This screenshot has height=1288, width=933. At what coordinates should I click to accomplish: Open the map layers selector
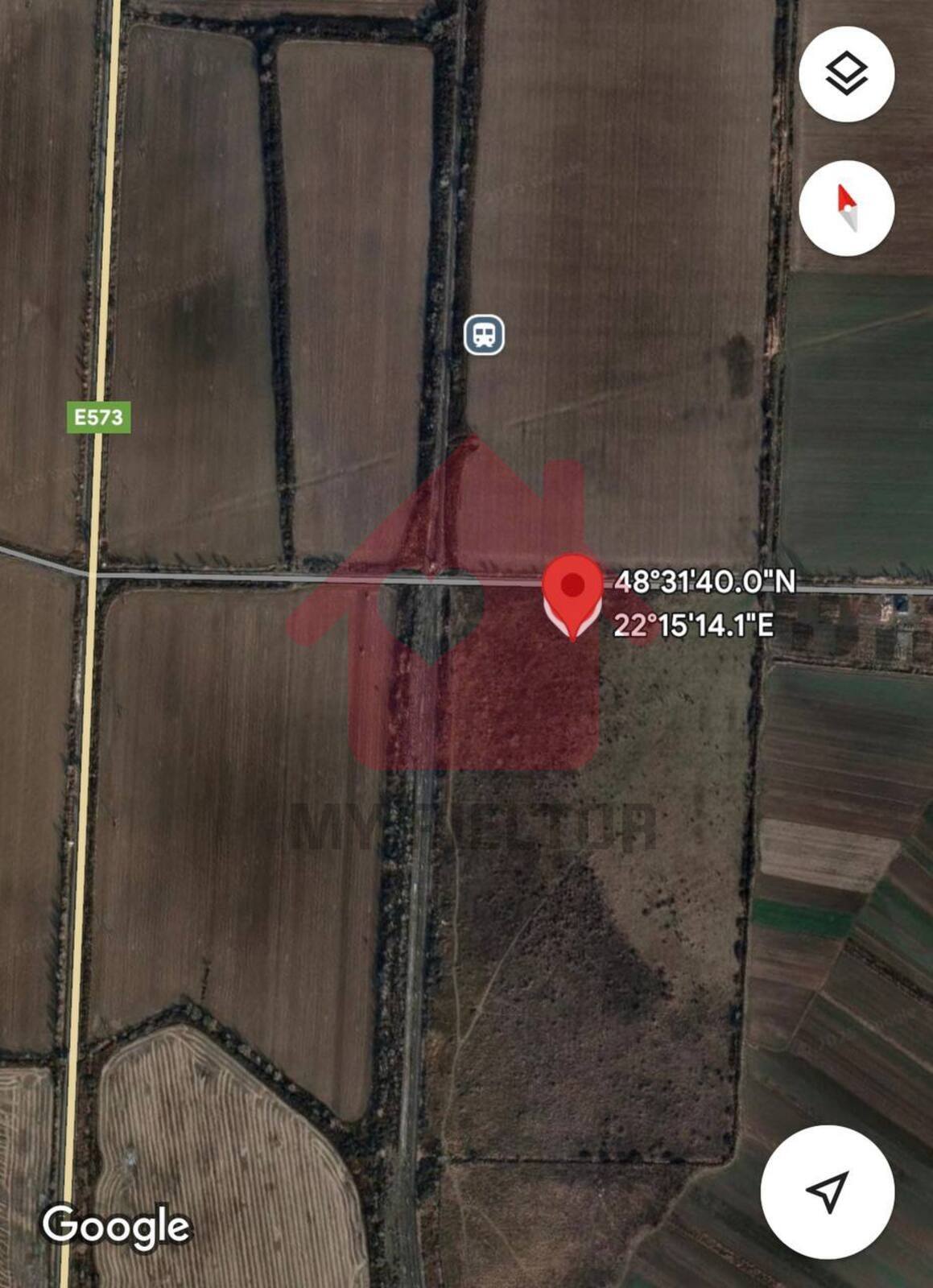click(x=846, y=74)
